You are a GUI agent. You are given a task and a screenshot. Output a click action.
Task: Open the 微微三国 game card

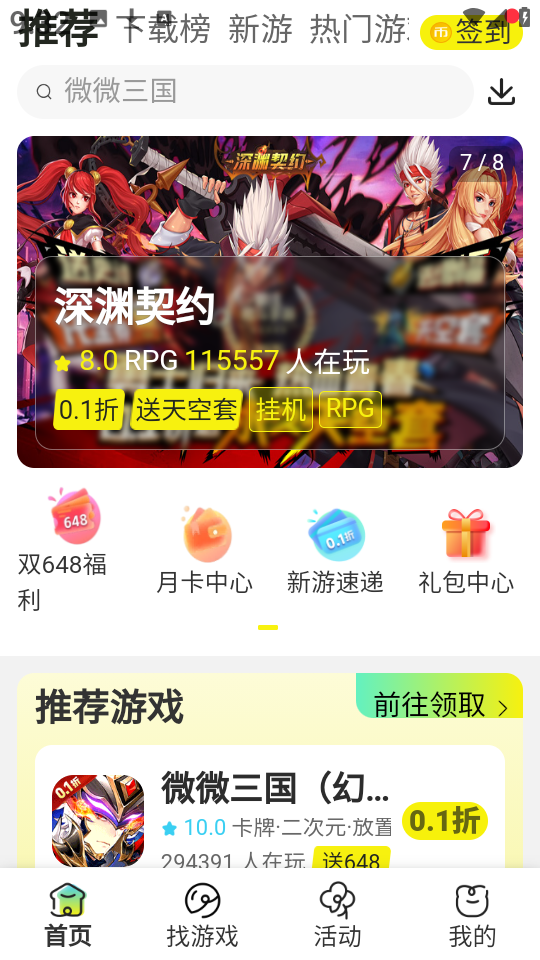click(270, 808)
